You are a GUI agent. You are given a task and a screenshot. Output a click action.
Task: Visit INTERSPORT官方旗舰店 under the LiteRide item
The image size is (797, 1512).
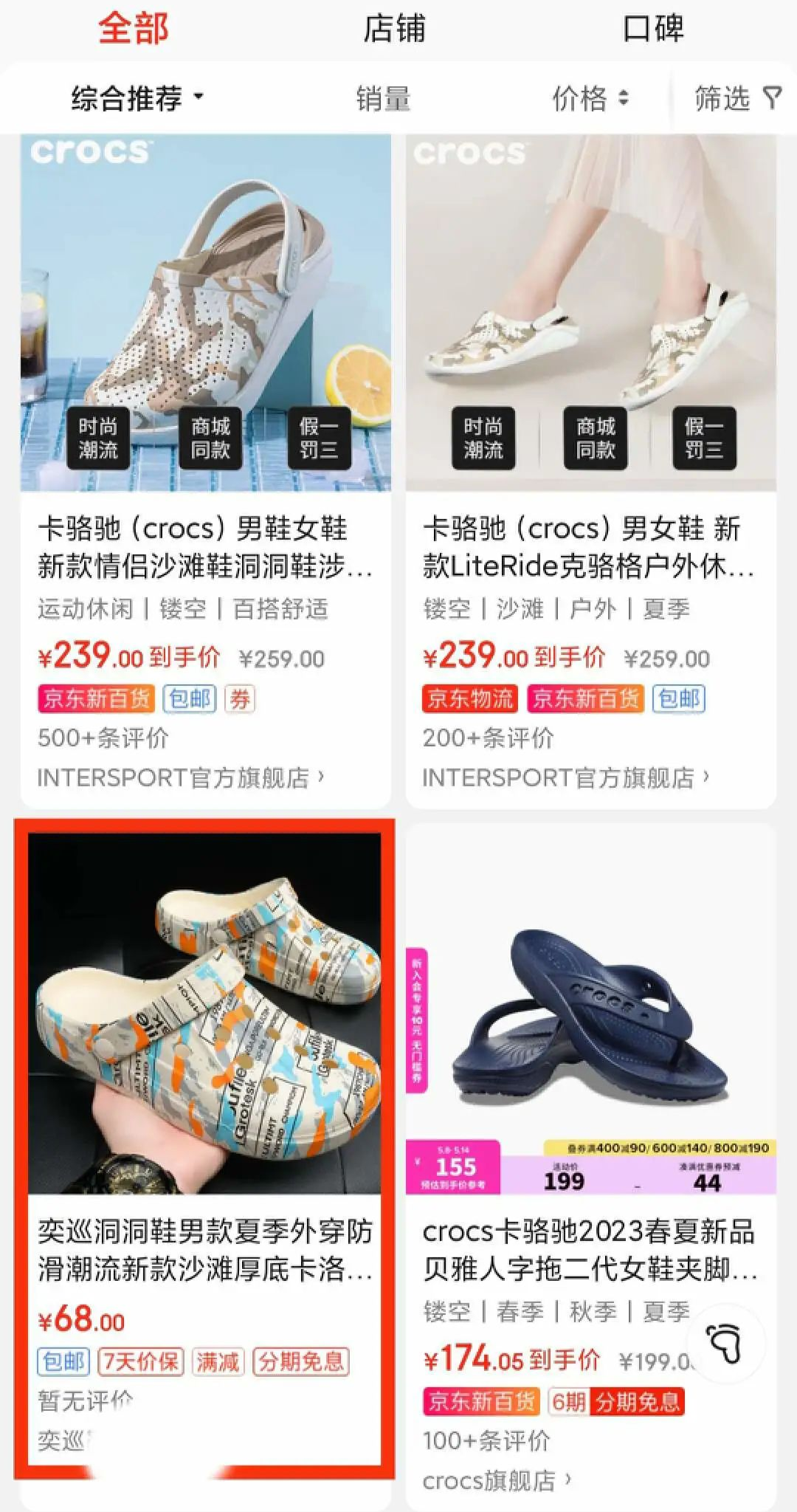pos(565,777)
